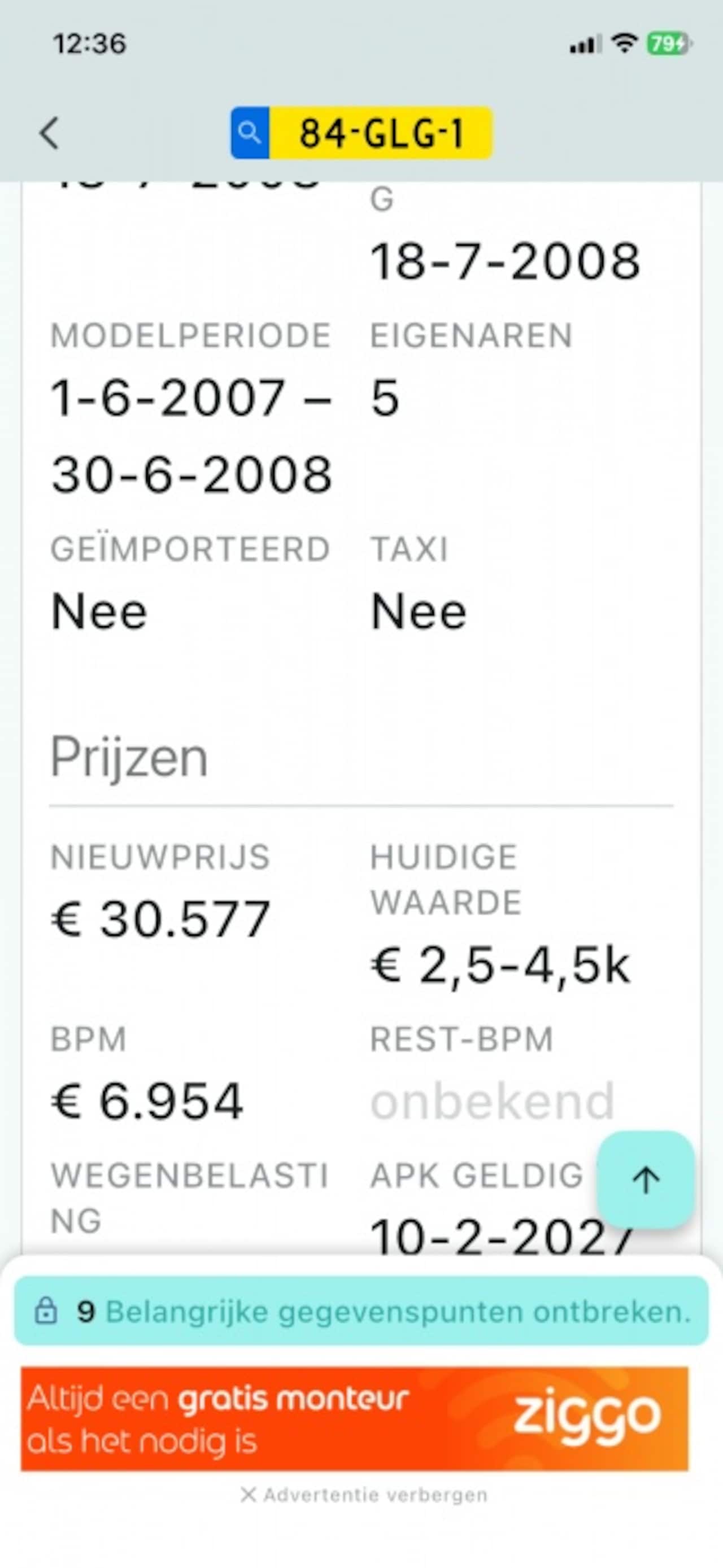This screenshot has width=723, height=1568.
Task: Tap the scroll-to-top arrow button
Action: (x=646, y=1180)
